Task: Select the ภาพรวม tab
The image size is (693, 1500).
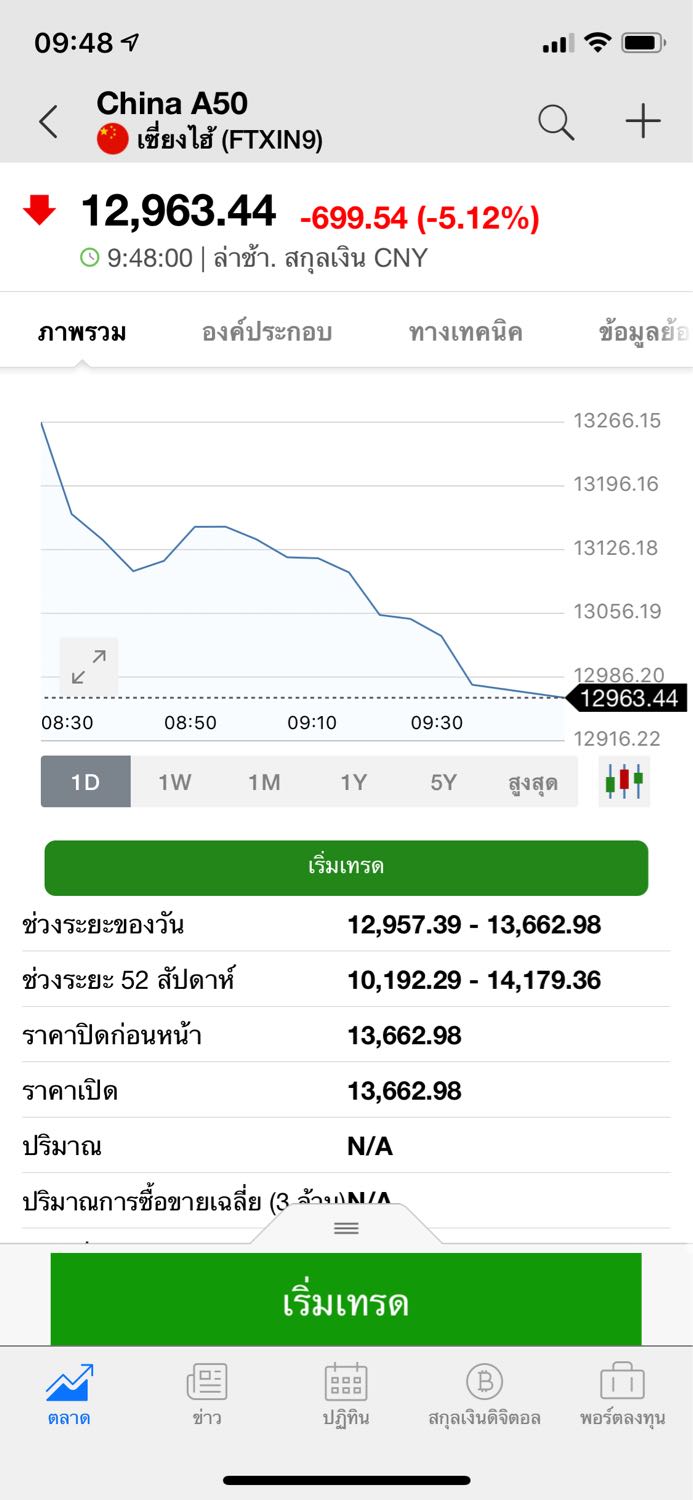Action: point(82,333)
